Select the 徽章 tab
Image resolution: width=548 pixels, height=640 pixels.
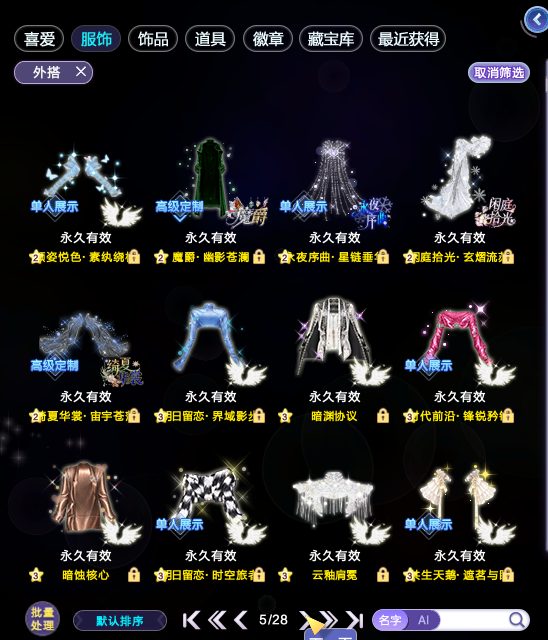pos(268,39)
